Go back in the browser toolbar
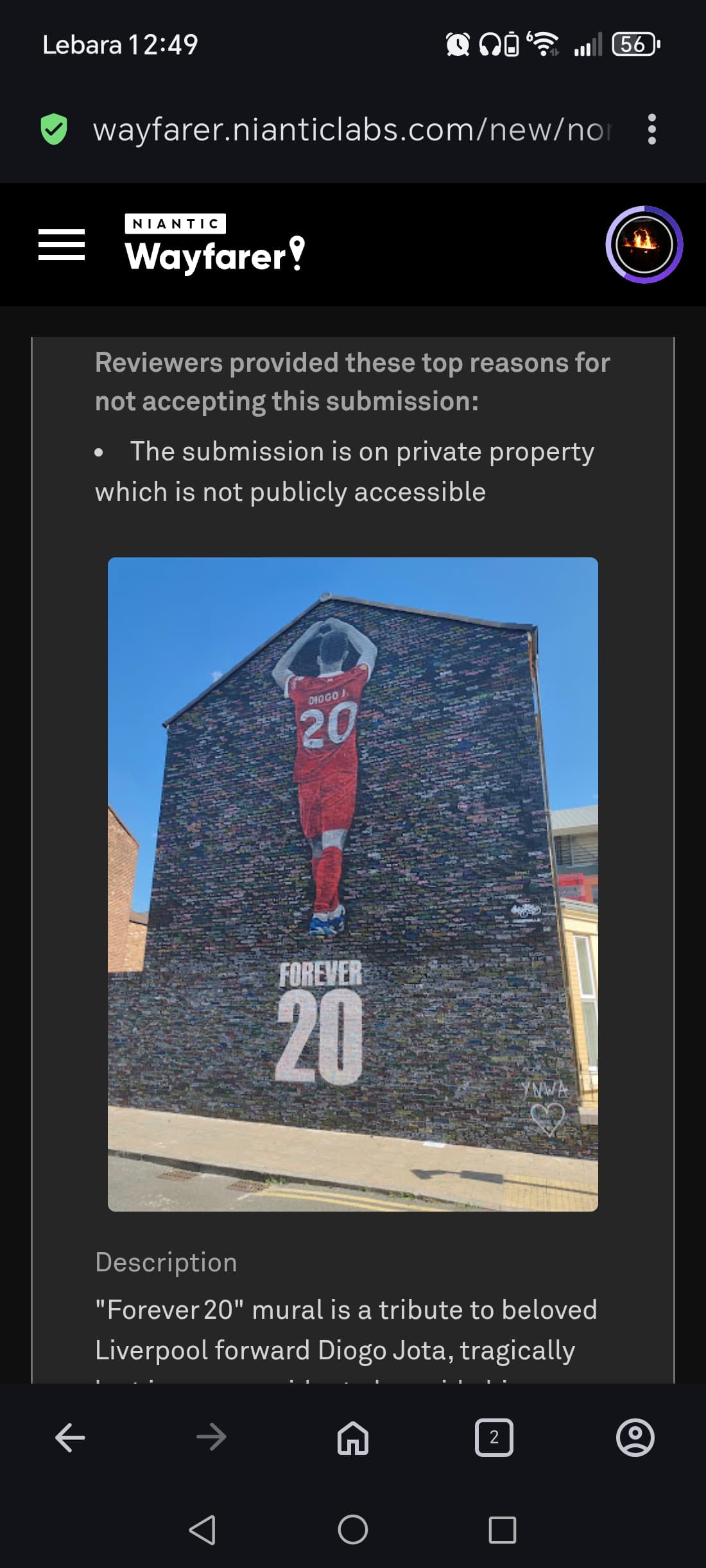The width and height of the screenshot is (706, 1568). coord(70,1437)
